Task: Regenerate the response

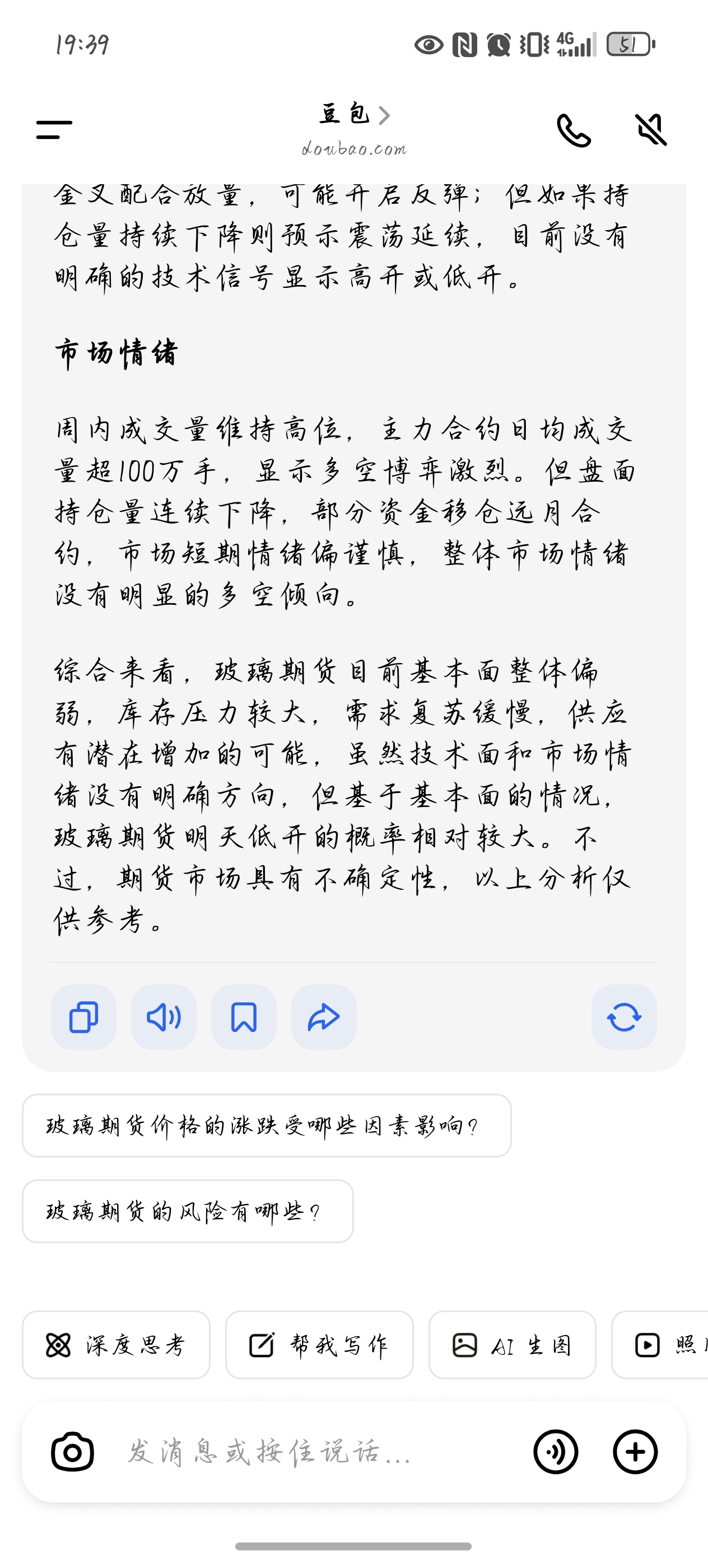Action: click(624, 1016)
